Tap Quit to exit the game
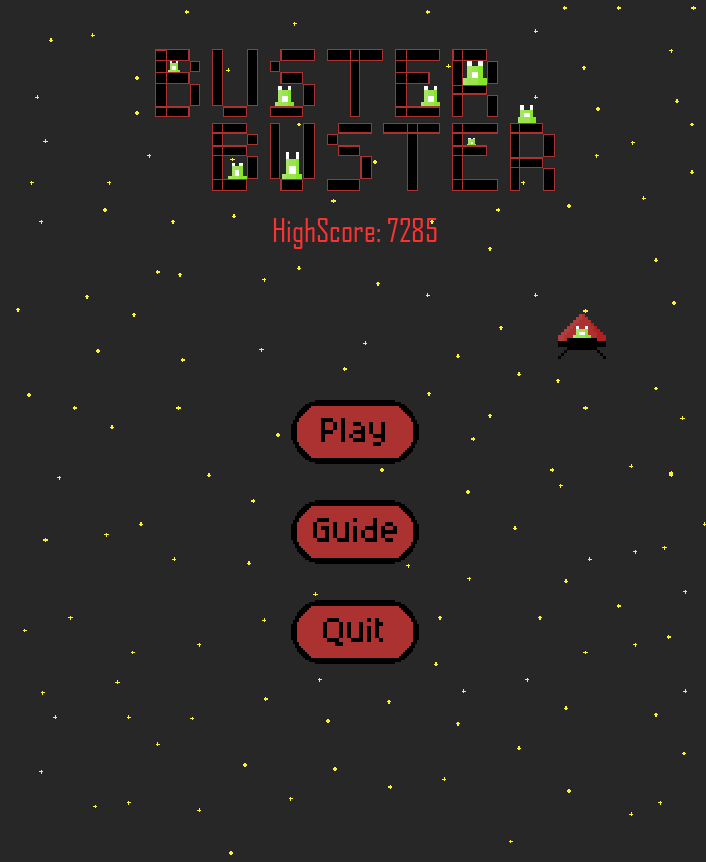706x862 pixels. point(354,631)
